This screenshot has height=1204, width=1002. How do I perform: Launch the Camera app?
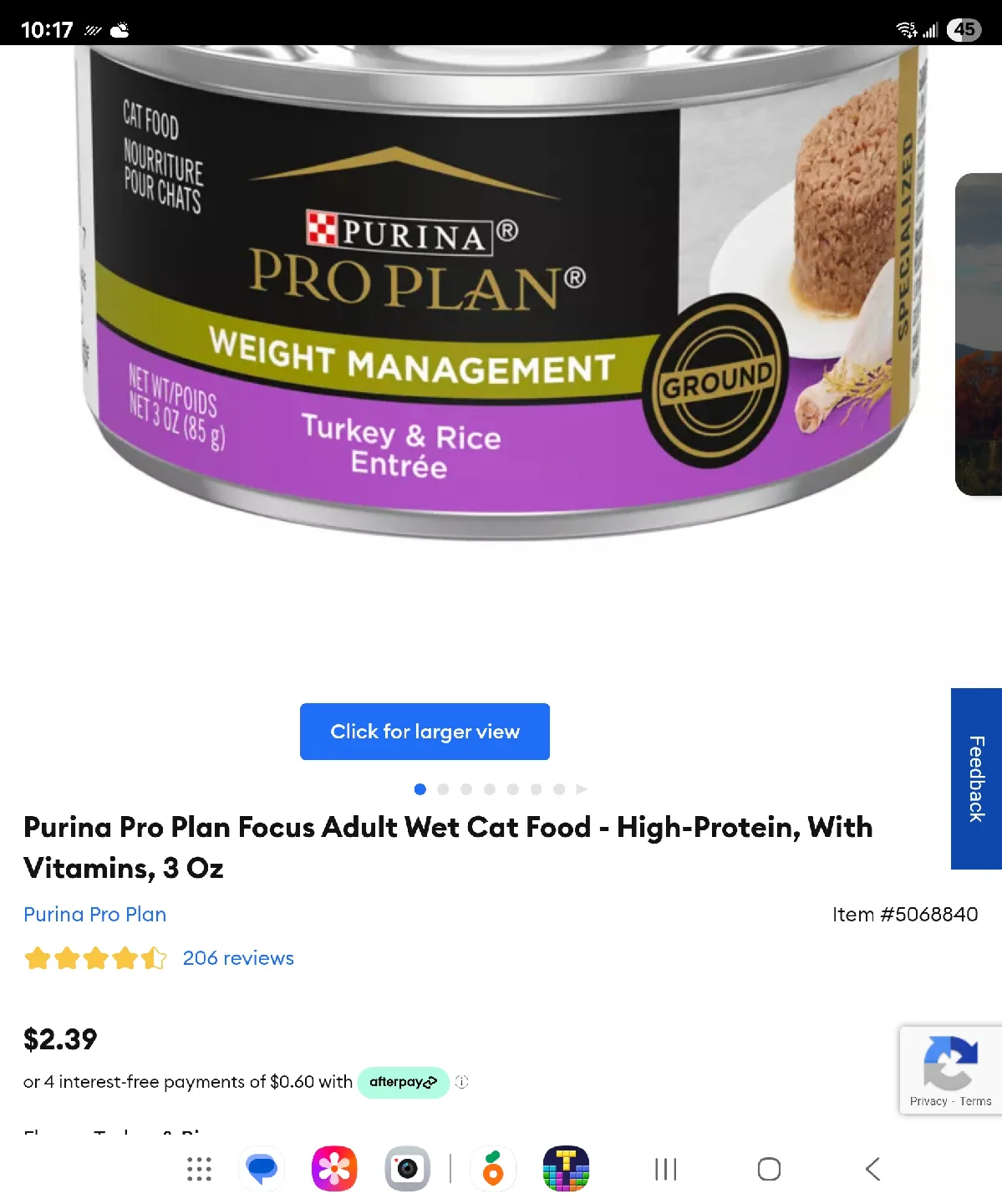[x=405, y=1168]
